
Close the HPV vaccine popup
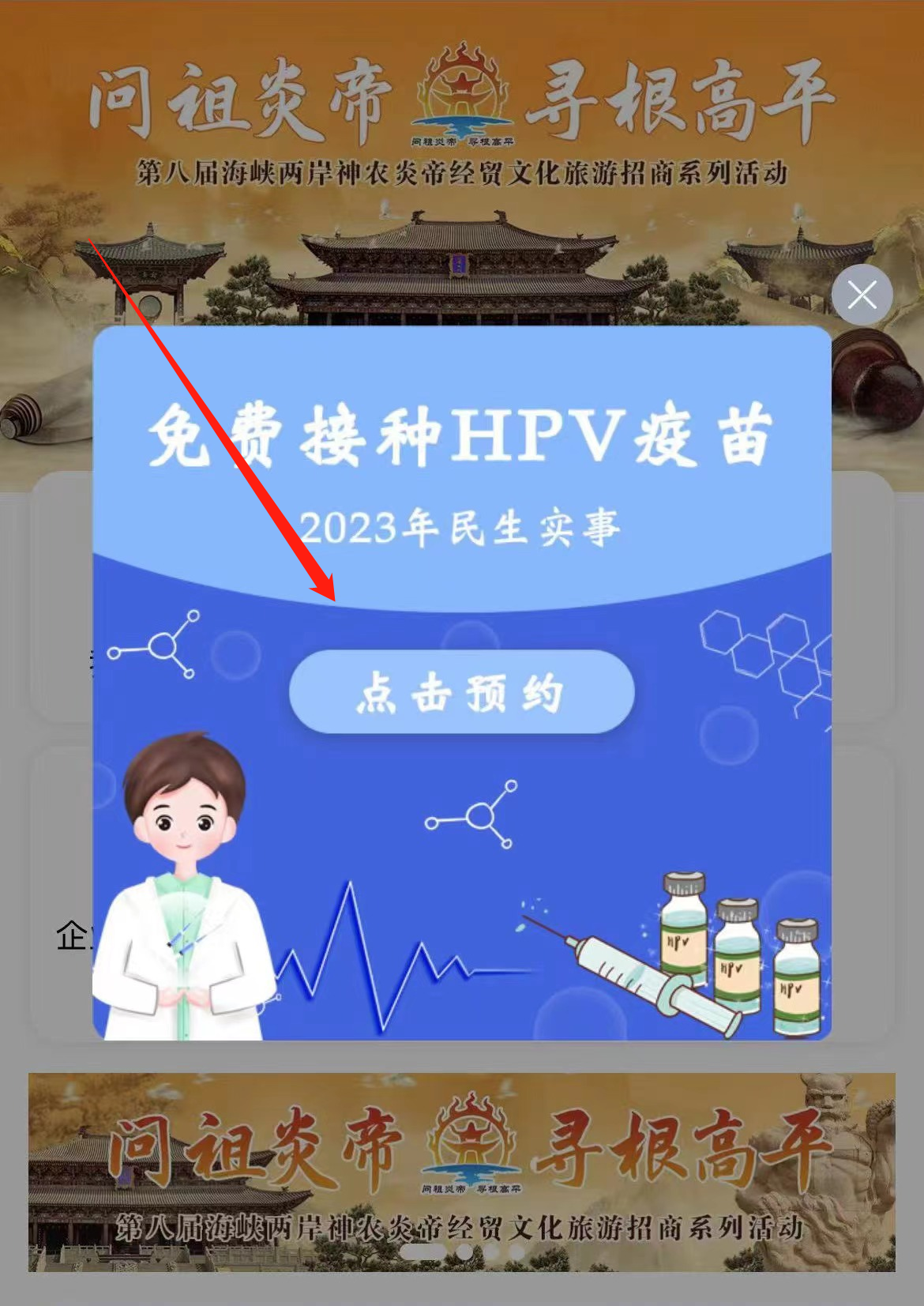(x=862, y=295)
